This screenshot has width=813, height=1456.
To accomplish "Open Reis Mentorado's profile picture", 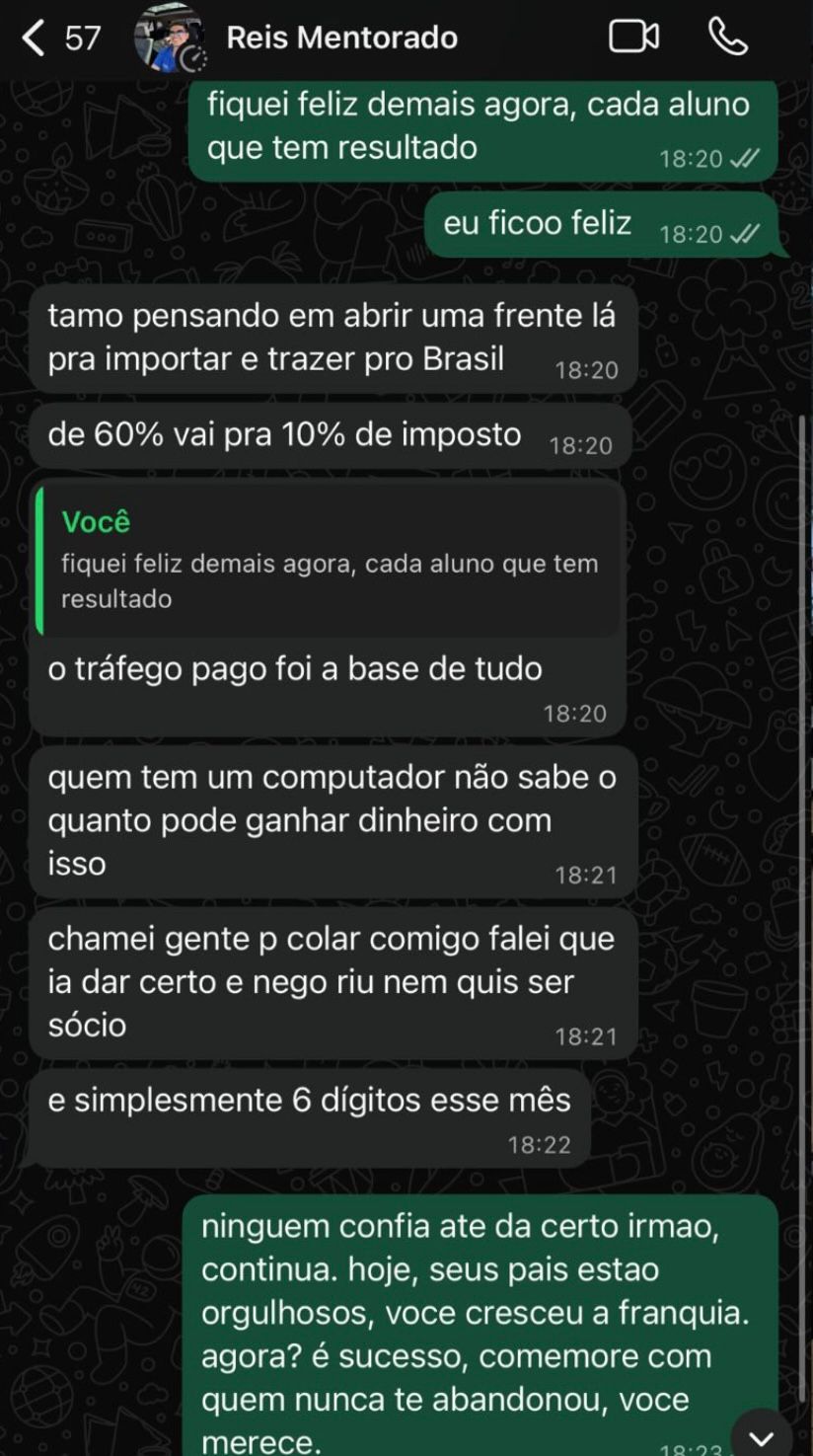I will pos(169,38).
